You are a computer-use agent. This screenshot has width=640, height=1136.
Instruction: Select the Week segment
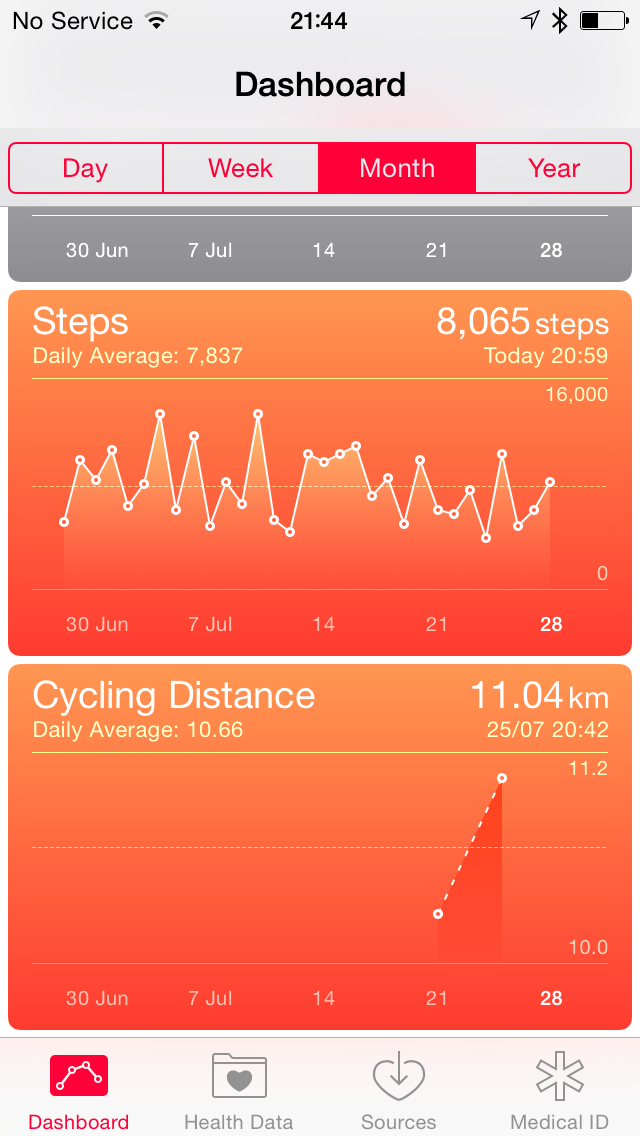pos(240,168)
